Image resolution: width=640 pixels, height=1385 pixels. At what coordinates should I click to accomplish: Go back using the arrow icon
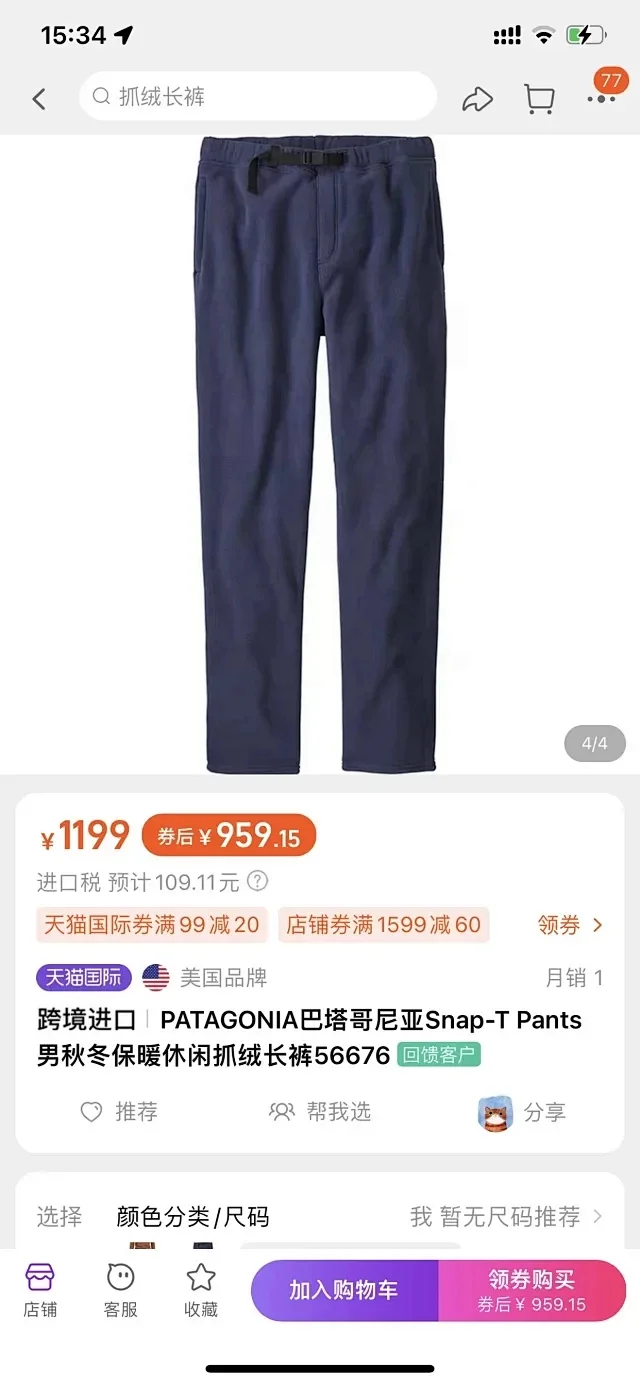coord(39,98)
